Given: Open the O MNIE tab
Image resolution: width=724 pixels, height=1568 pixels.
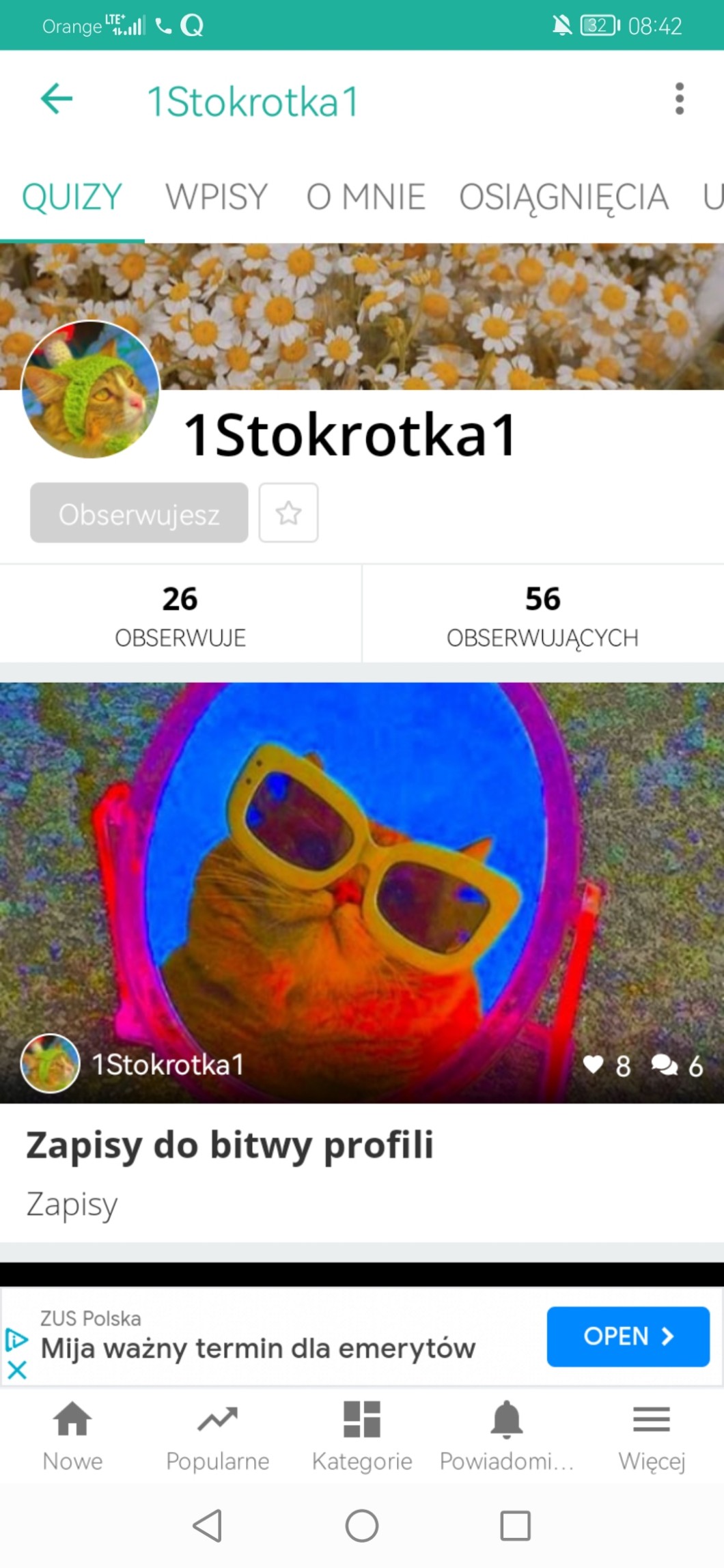Looking at the screenshot, I should click(x=365, y=197).
